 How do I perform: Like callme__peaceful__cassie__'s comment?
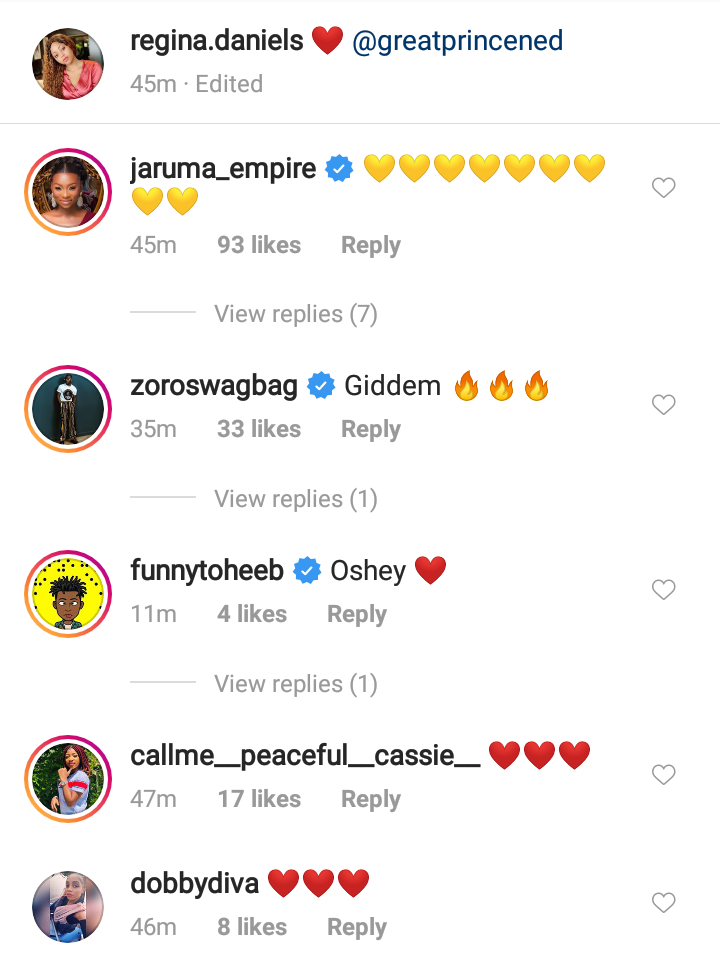[x=663, y=775]
